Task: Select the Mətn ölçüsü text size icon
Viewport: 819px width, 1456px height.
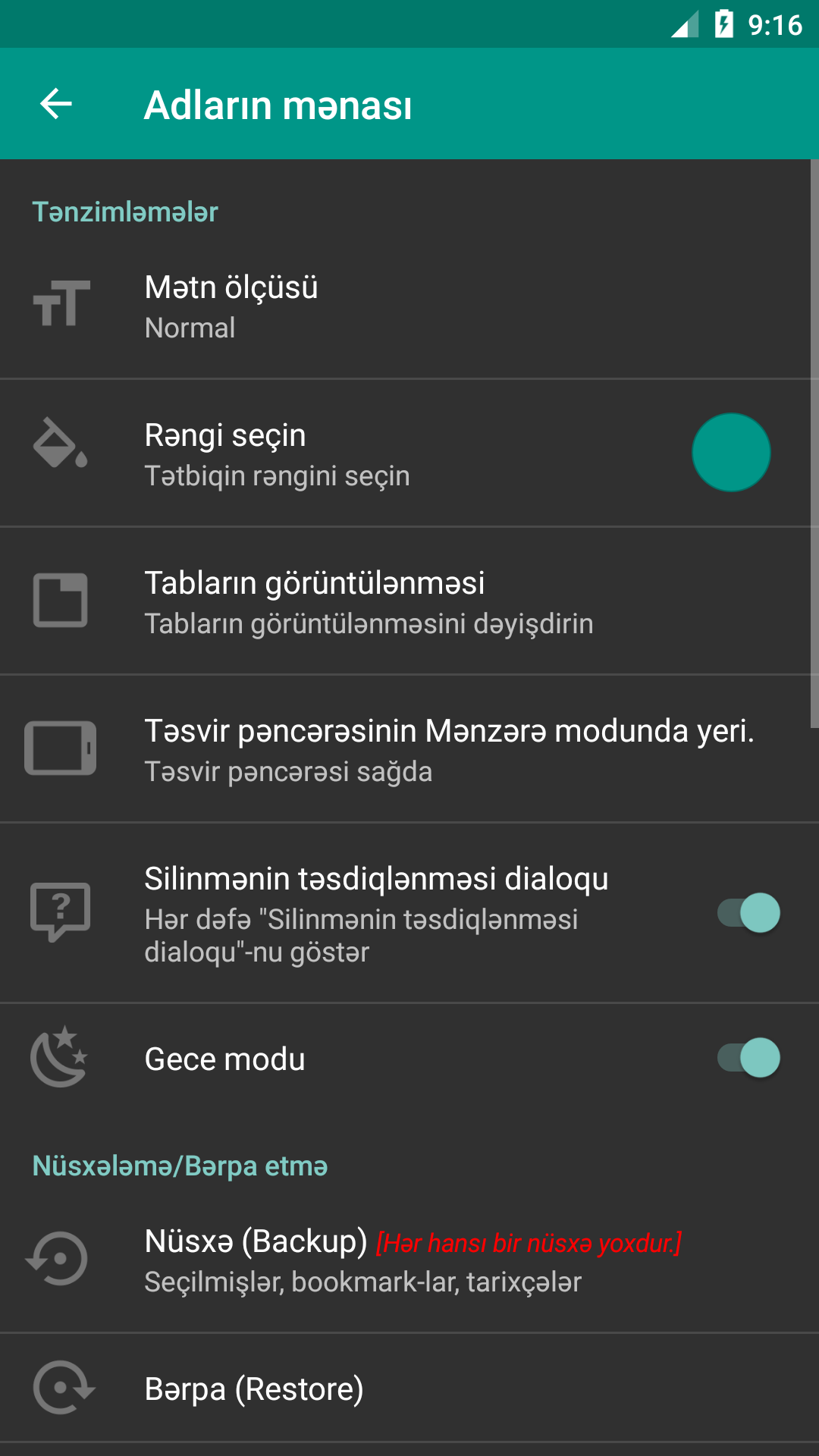Action: (x=61, y=303)
